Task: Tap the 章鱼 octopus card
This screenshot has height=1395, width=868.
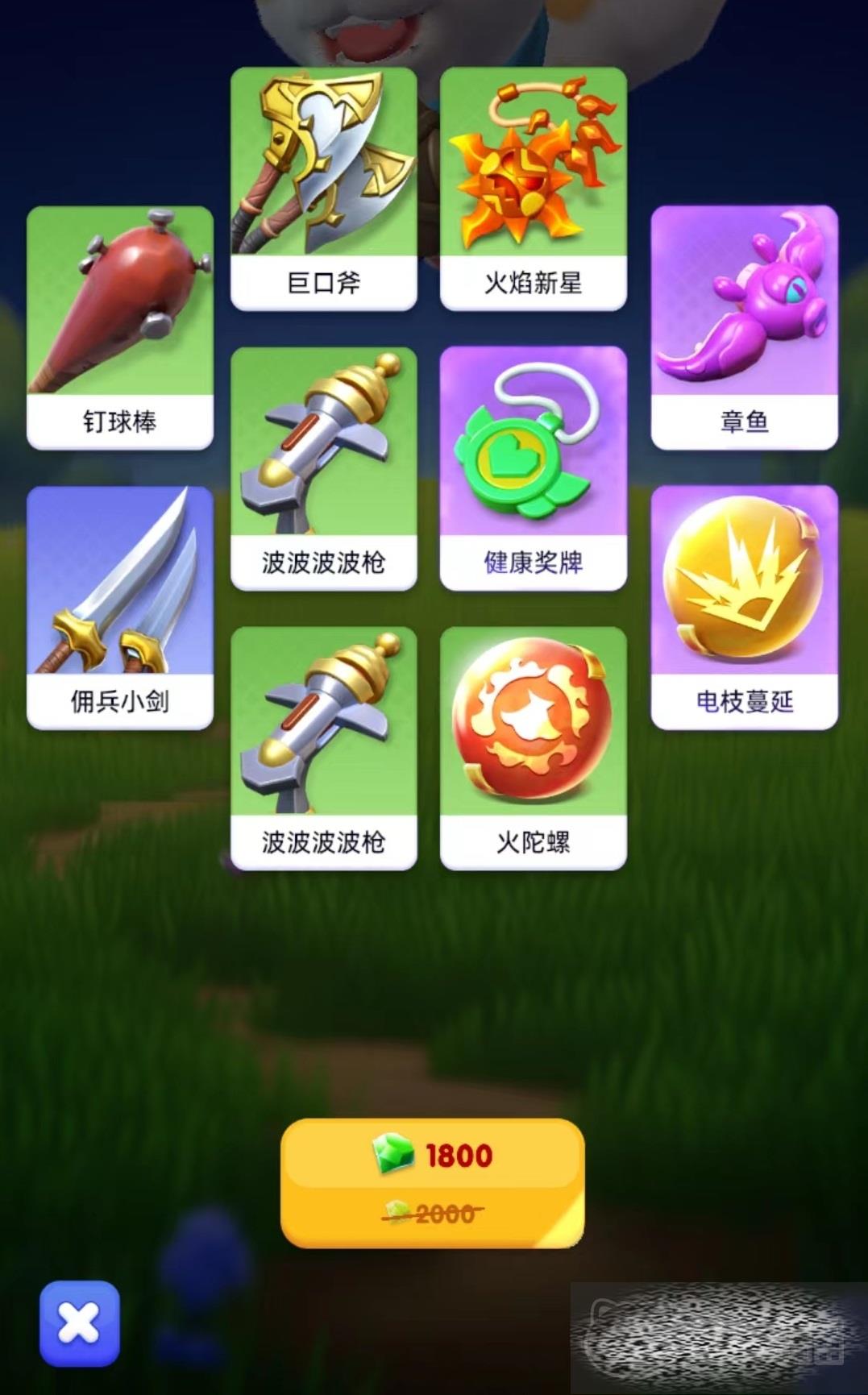Action: pyautogui.click(x=744, y=328)
